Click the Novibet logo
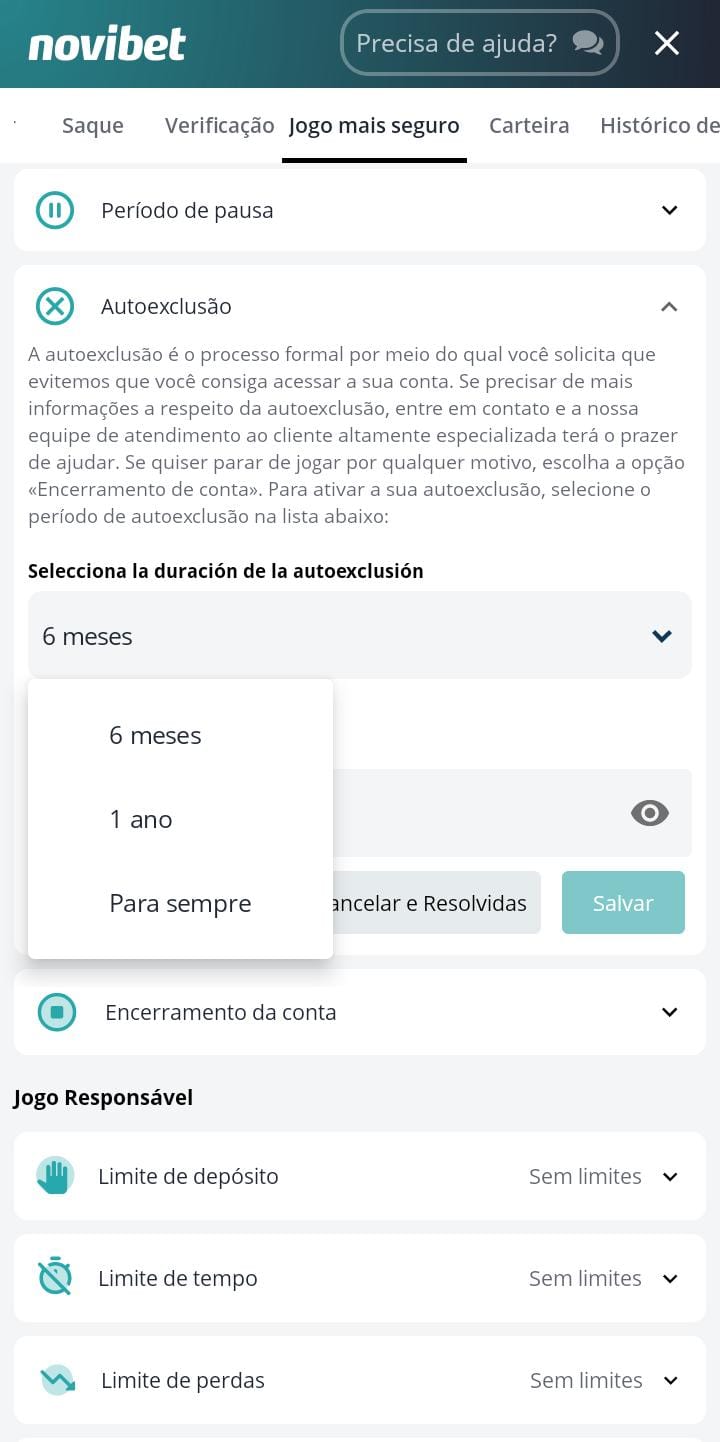Screen dimensions: 720x1442 107,43
